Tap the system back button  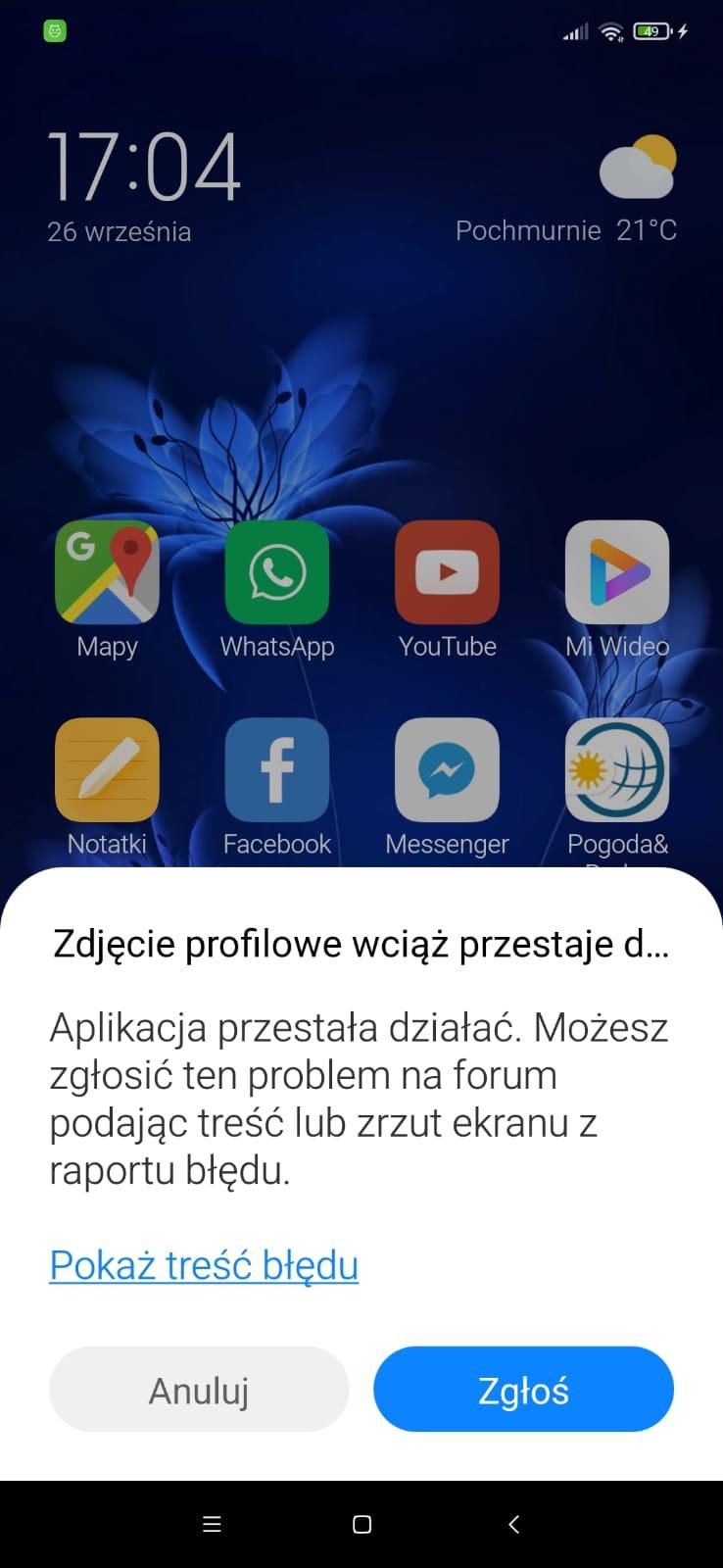pos(513,1524)
